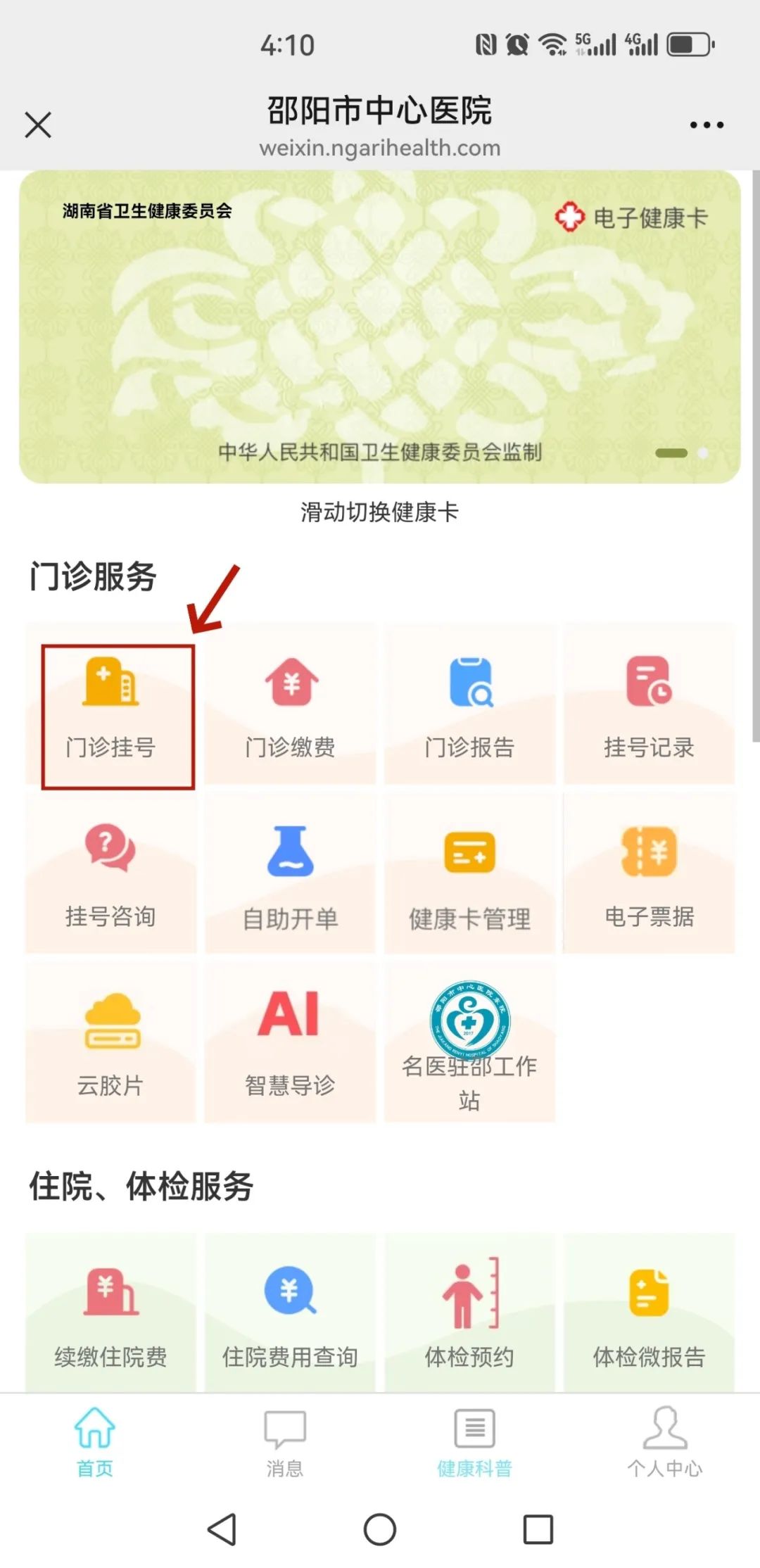Select 自助开单 self-service orders
The height and width of the screenshot is (1568, 760).
tap(291, 875)
